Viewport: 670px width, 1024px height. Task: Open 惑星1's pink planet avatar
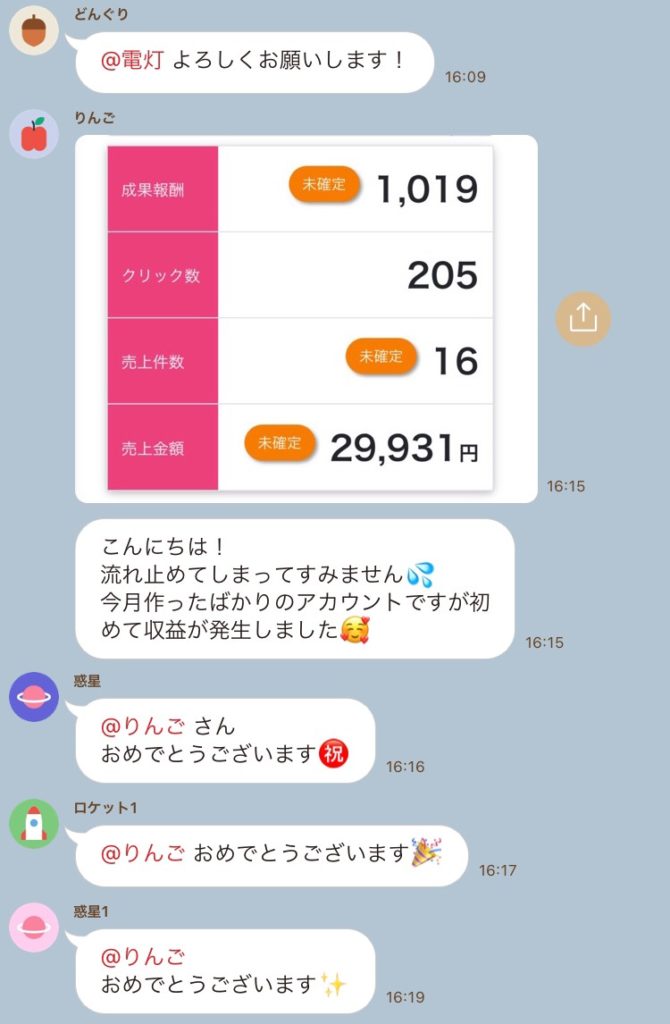(x=34, y=927)
